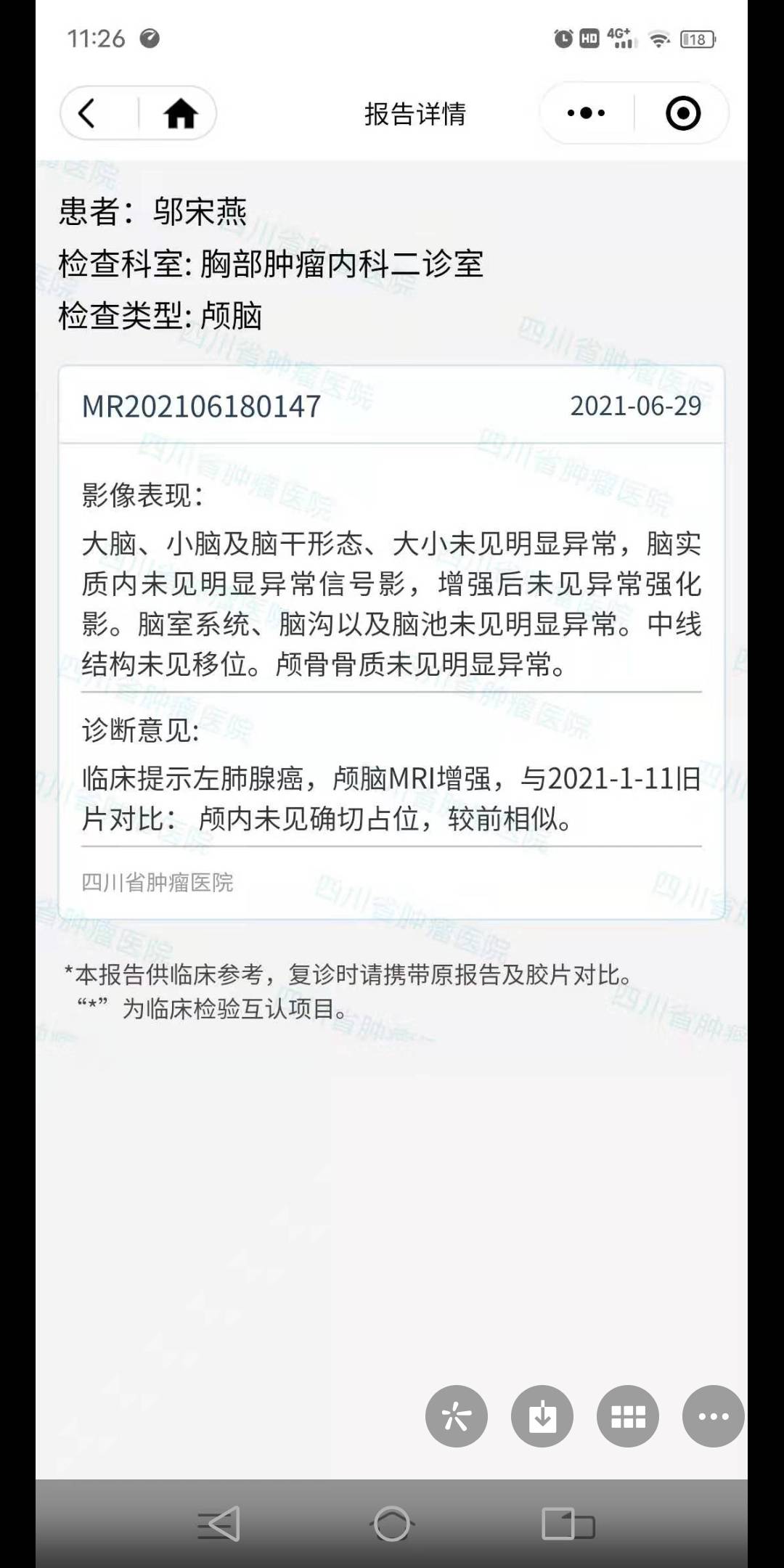Open the grid menu floating icon
This screenshot has width=784, height=1568.
(x=627, y=1414)
